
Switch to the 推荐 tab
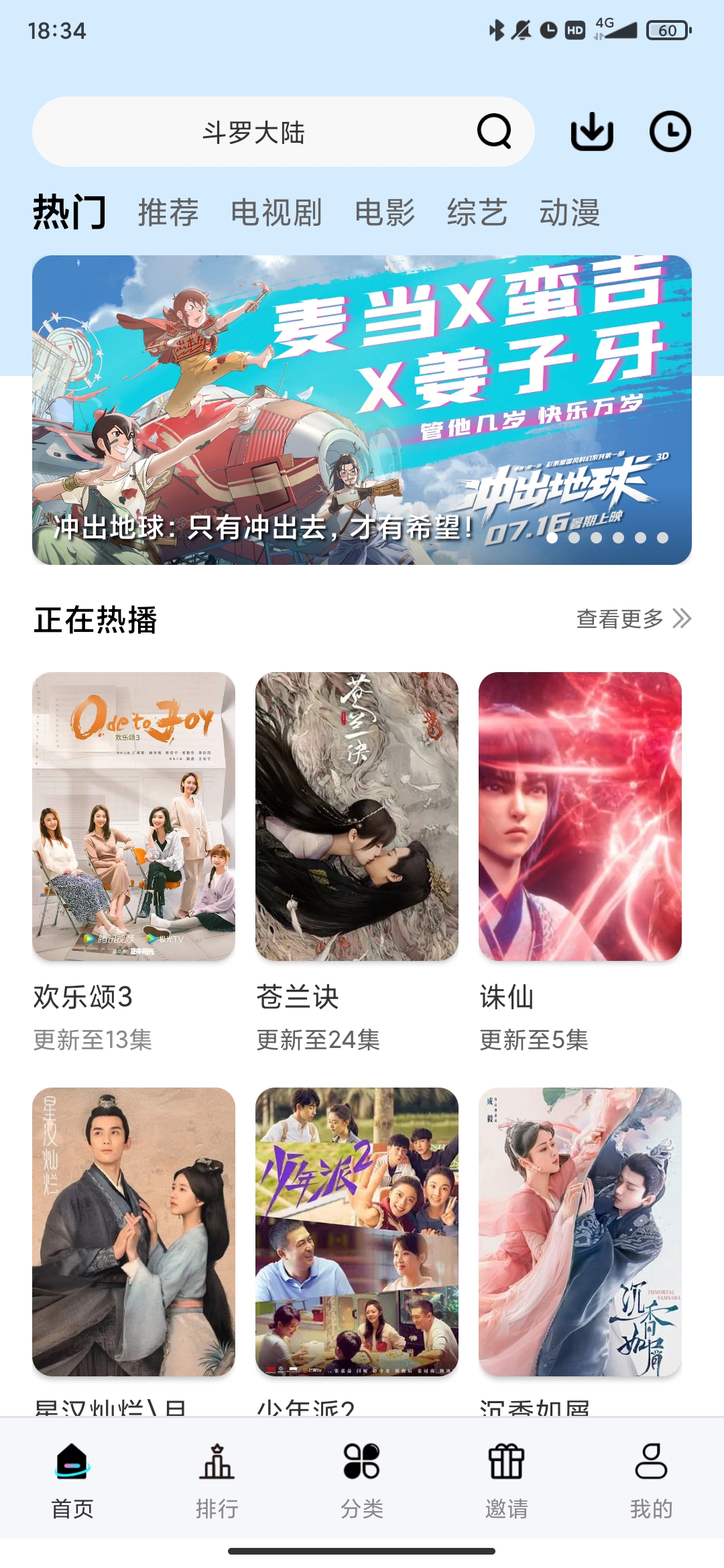168,212
